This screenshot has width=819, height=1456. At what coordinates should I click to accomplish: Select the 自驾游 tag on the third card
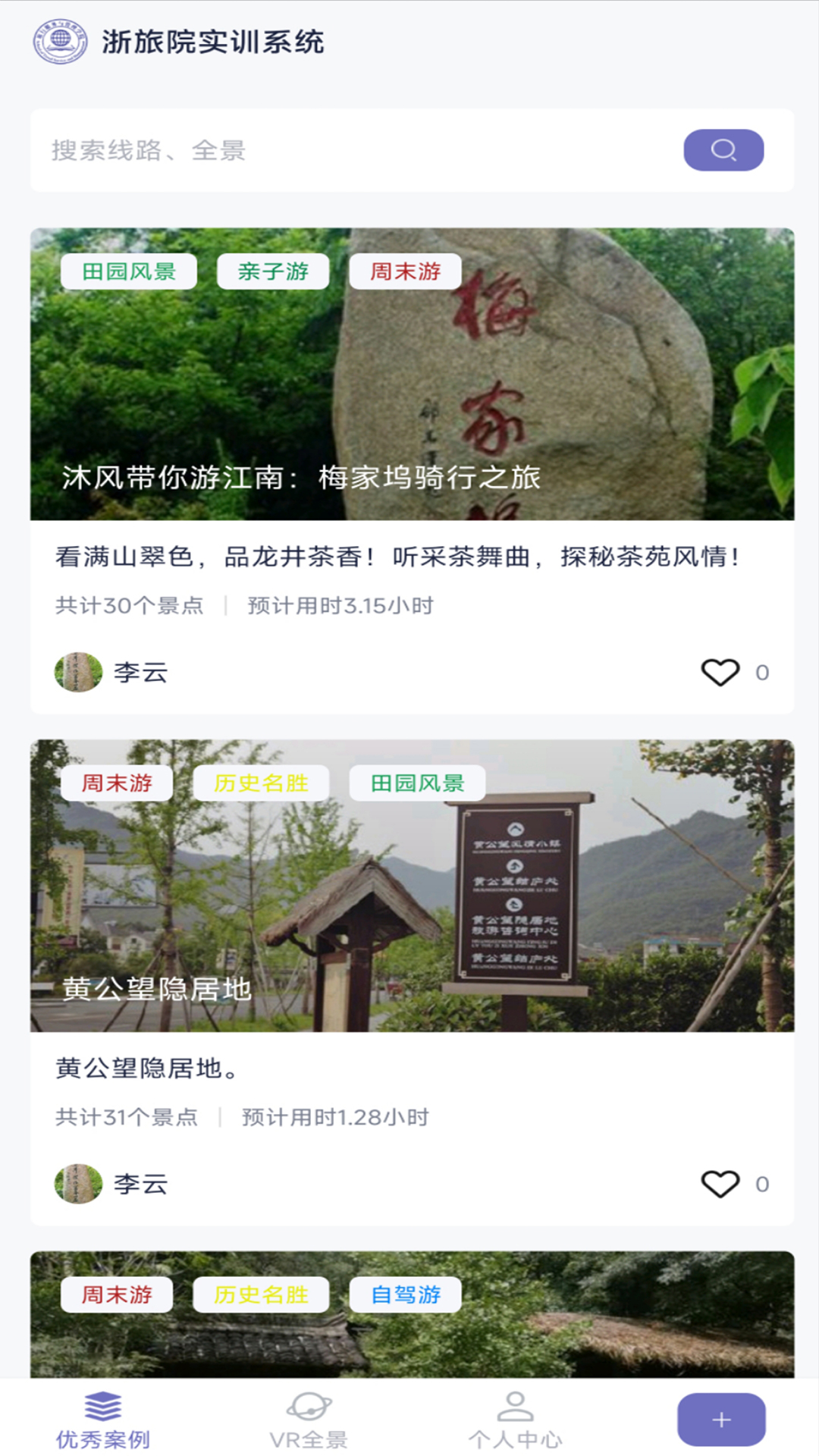click(x=405, y=1294)
